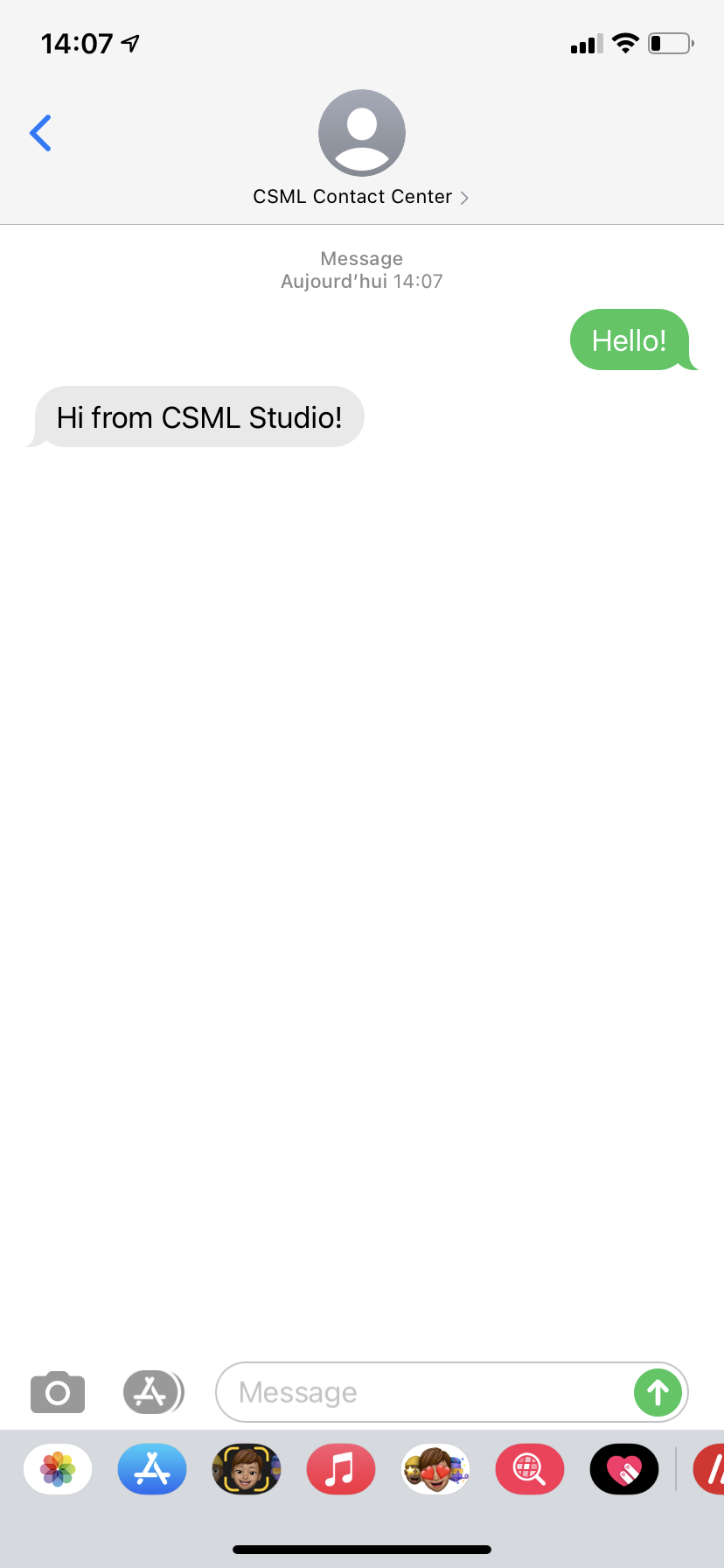The image size is (724, 1568).
Task: Toggle the App Store apps drawer button
Action: pyautogui.click(x=153, y=1392)
